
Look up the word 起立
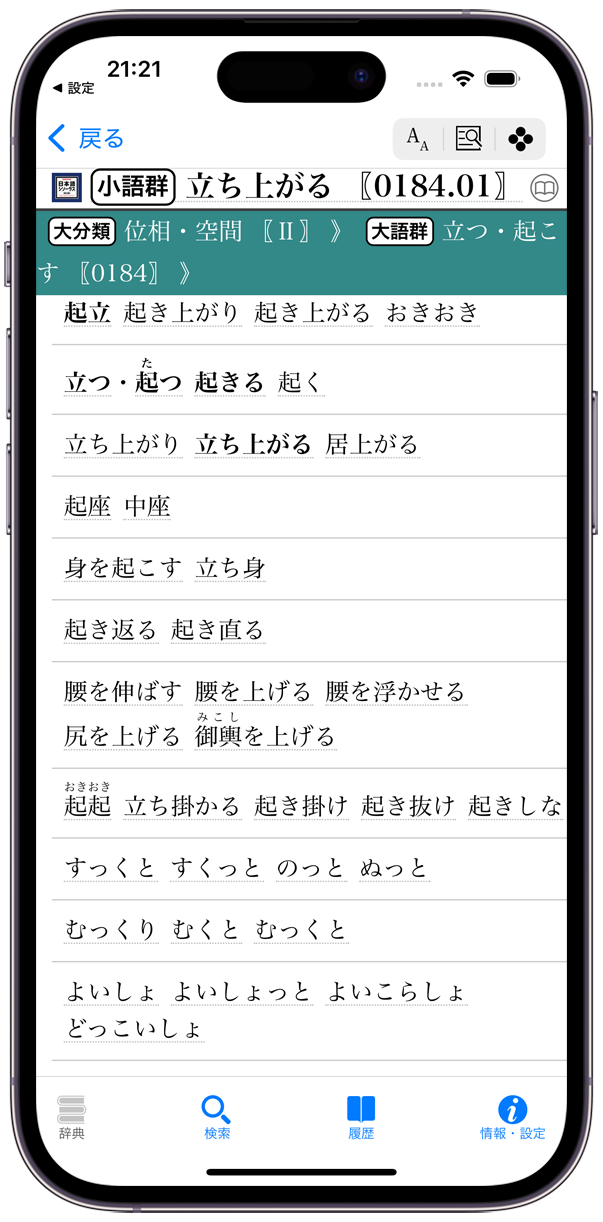[x=87, y=312]
